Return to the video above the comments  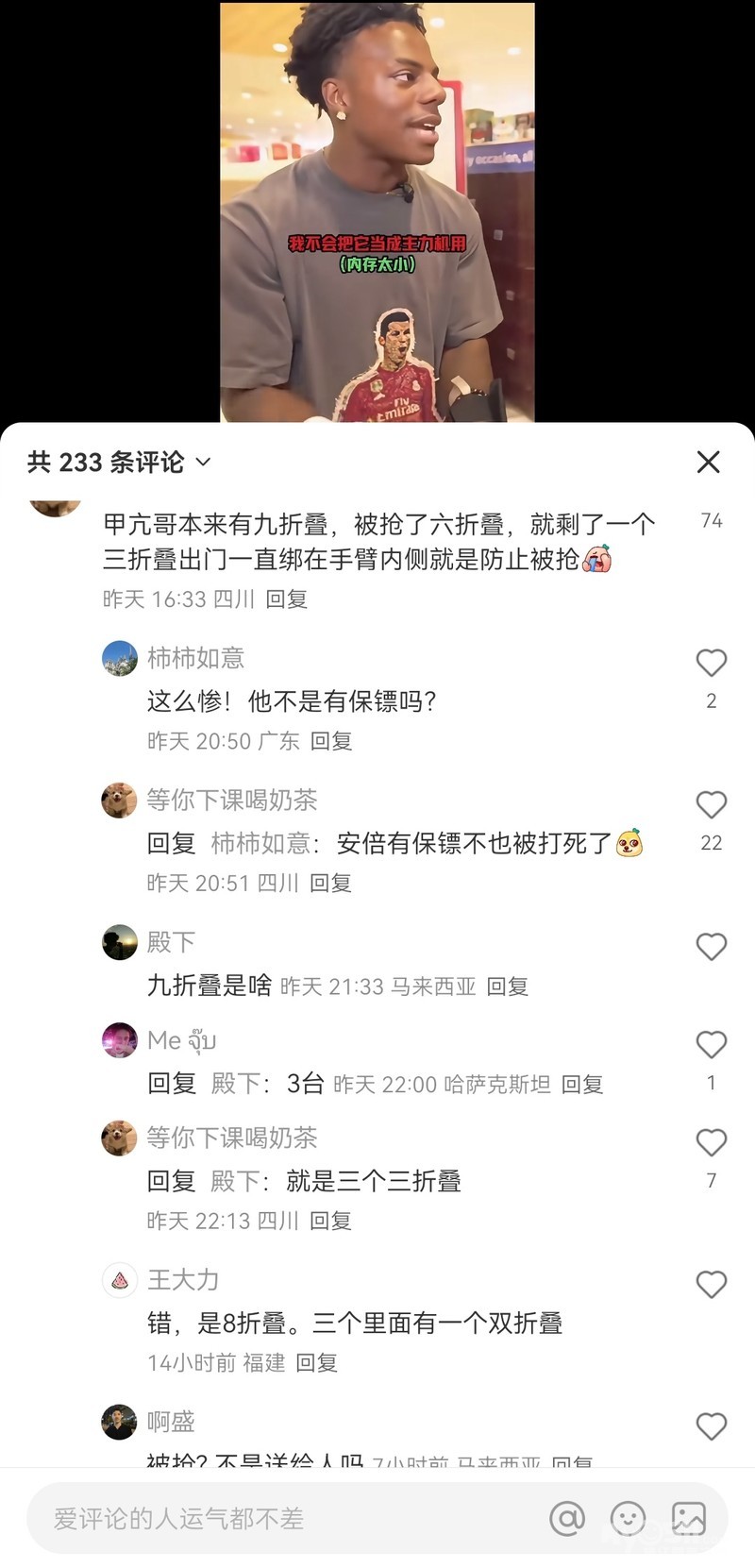(x=377, y=208)
